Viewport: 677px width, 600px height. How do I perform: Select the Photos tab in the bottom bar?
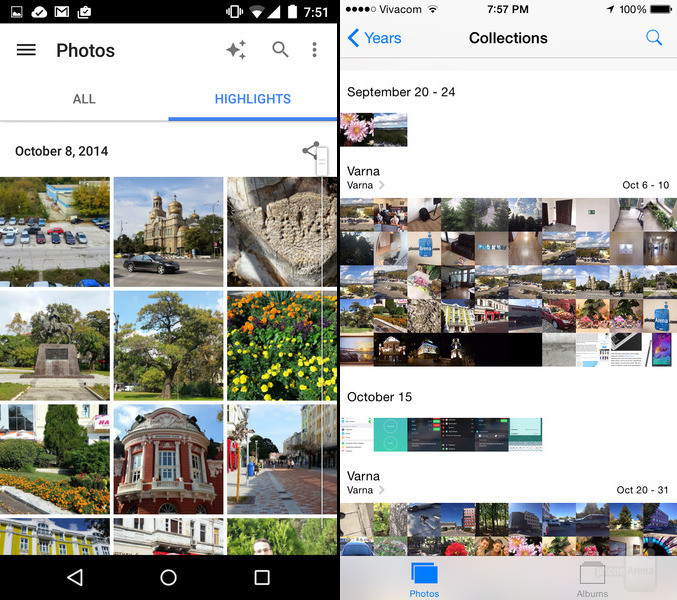(x=424, y=579)
